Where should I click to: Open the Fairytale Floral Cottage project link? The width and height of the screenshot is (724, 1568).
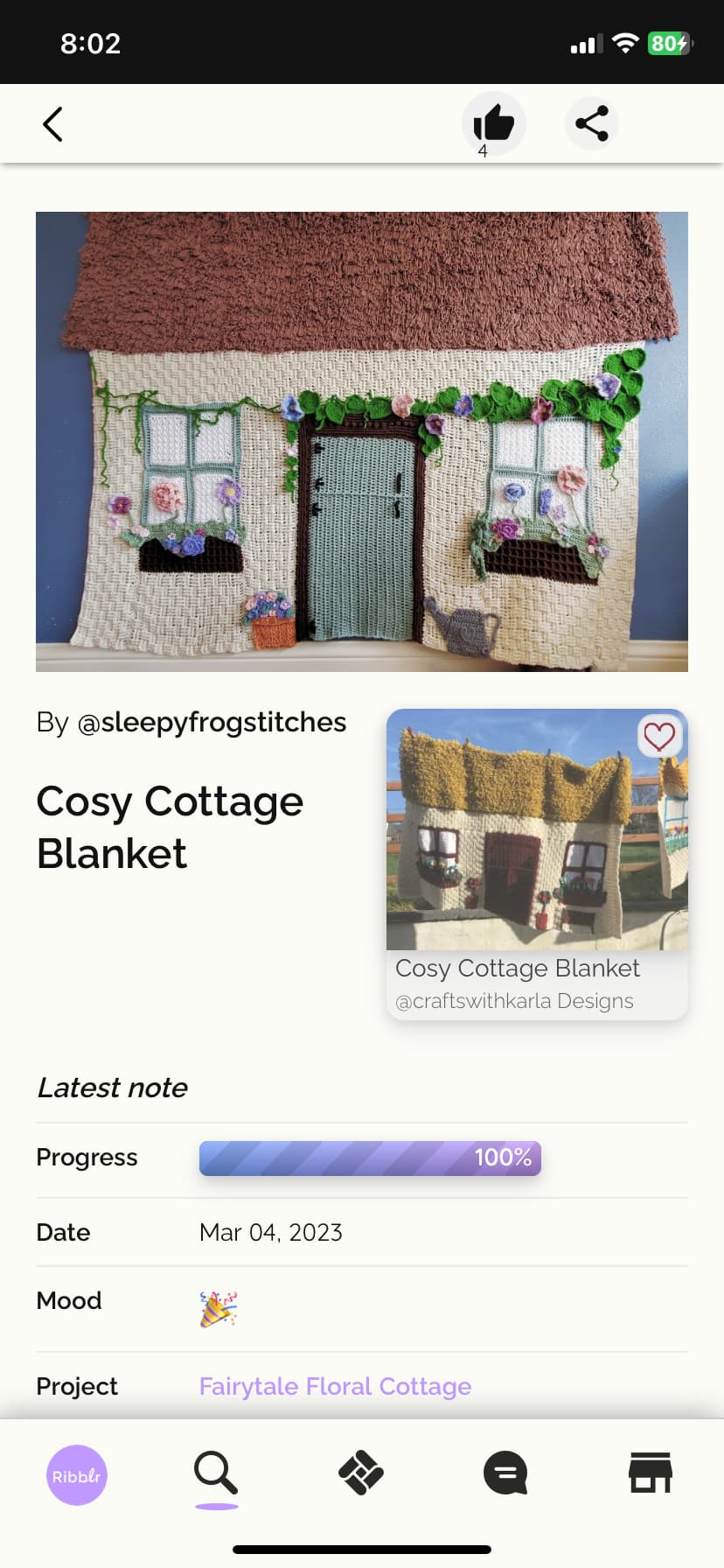335,1386
